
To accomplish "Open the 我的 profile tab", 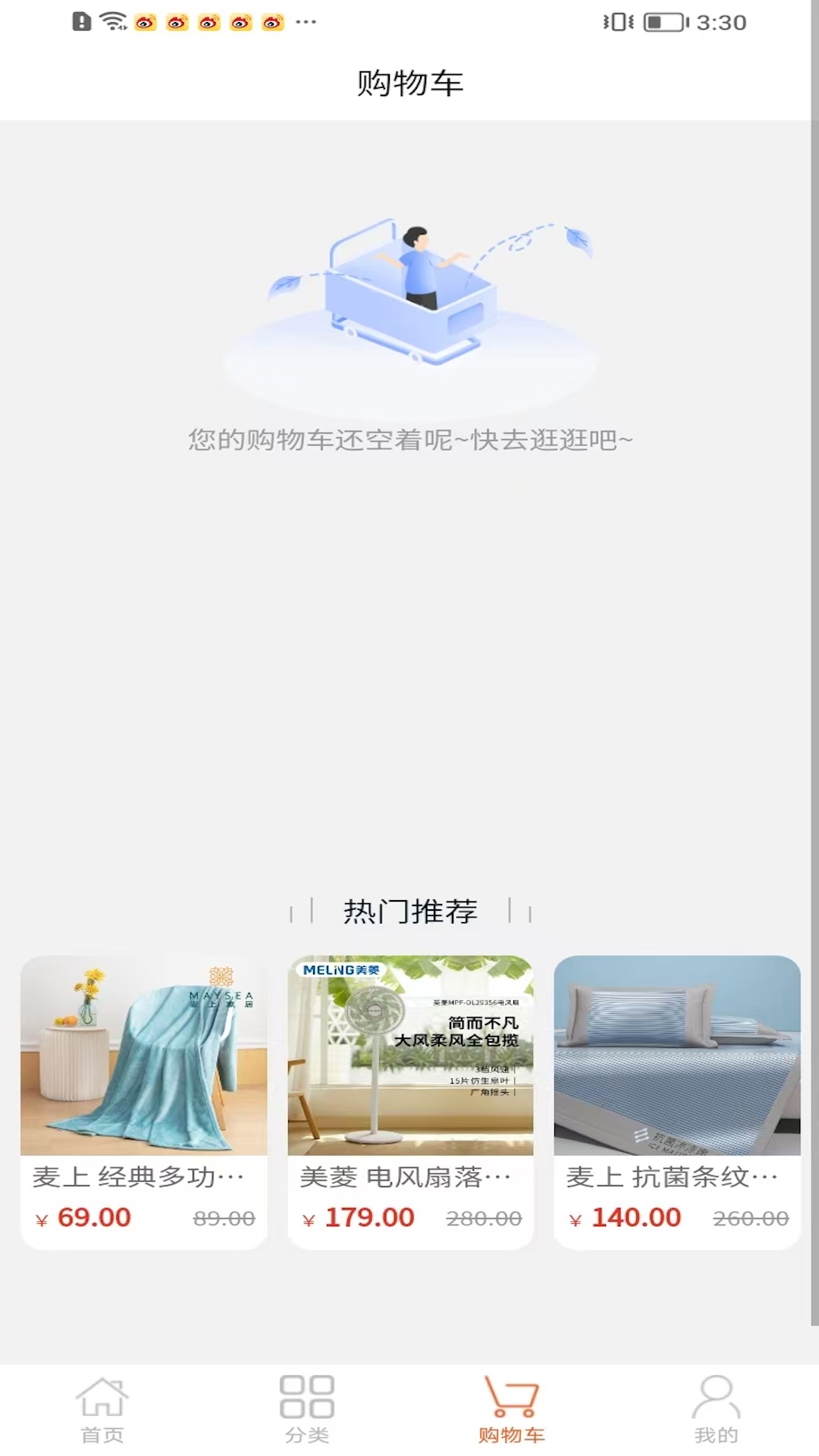I will [x=716, y=1409].
